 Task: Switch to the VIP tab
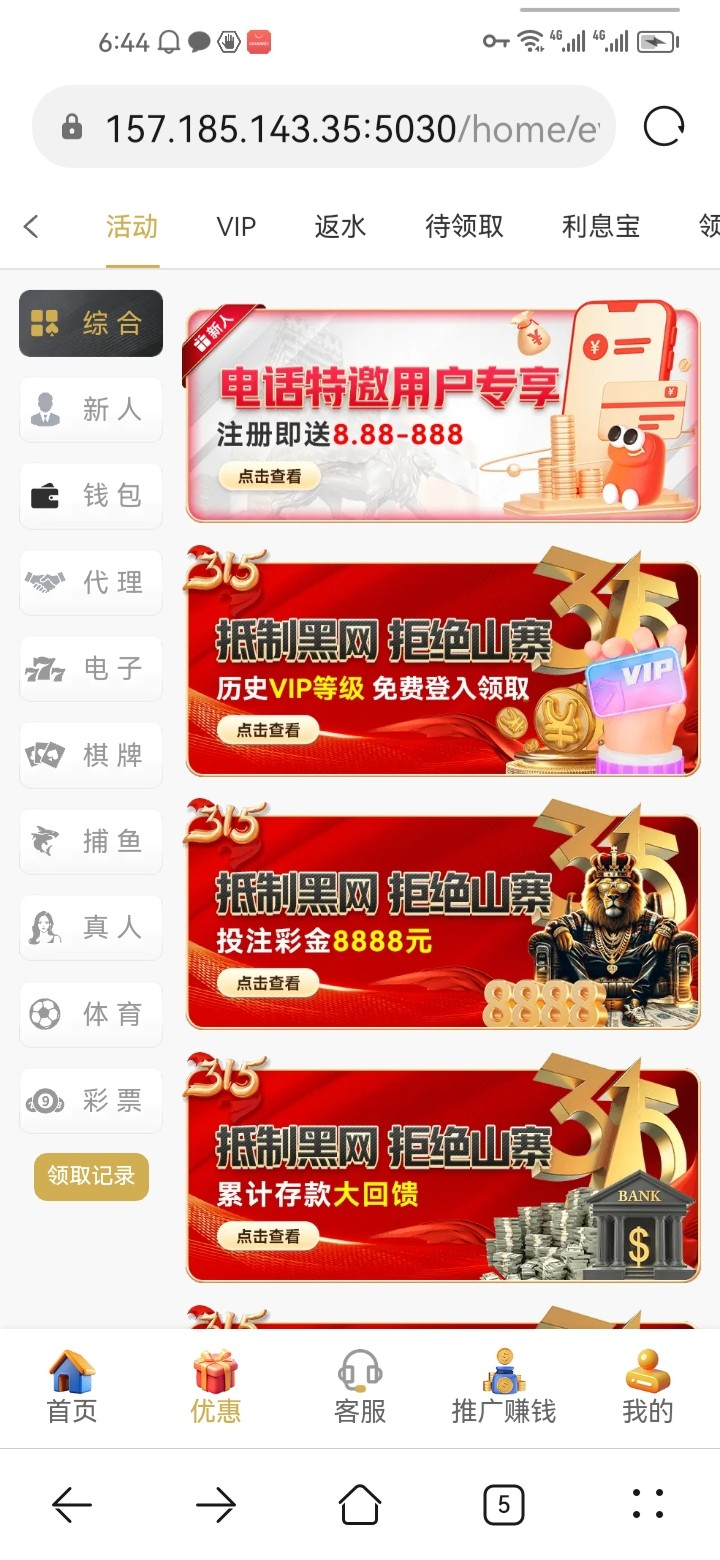pyautogui.click(x=236, y=227)
